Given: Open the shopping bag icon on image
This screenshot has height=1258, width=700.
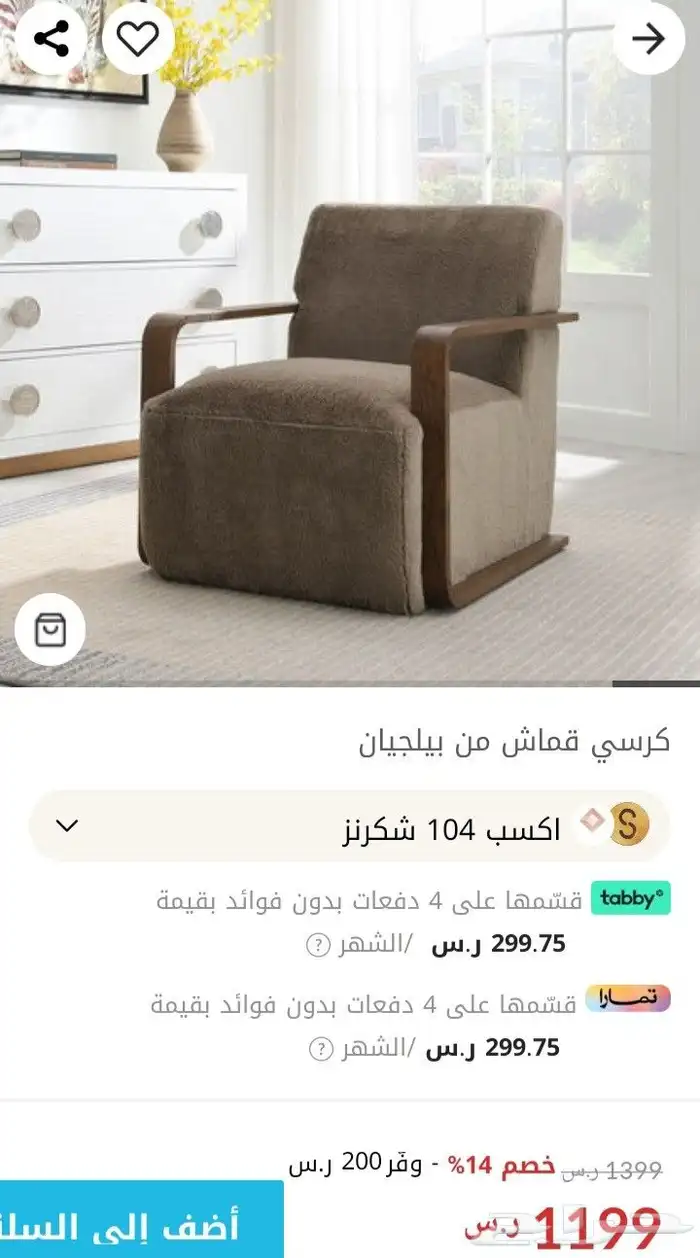Looking at the screenshot, I should pos(50,629).
